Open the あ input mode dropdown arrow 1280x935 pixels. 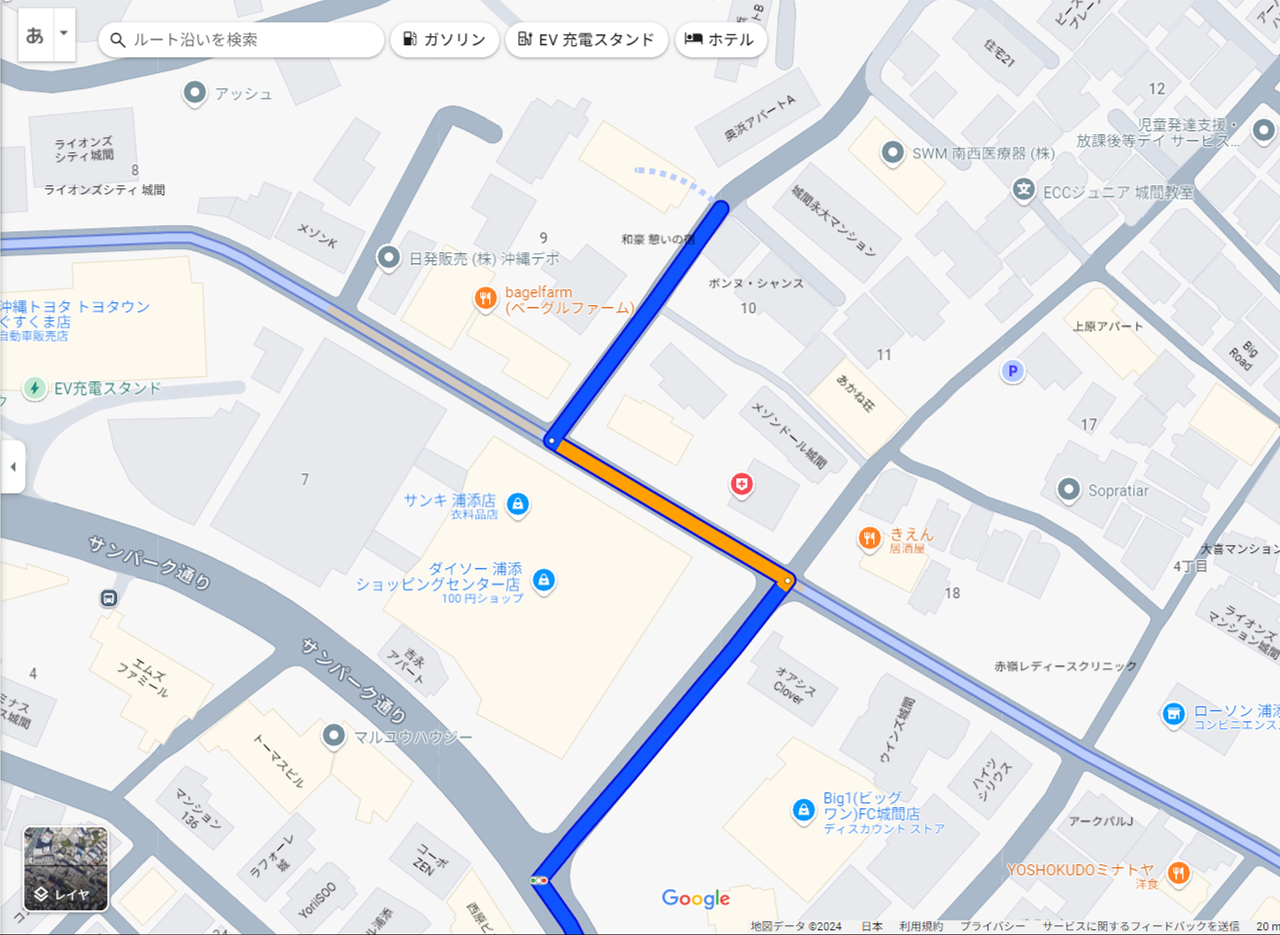[64, 33]
